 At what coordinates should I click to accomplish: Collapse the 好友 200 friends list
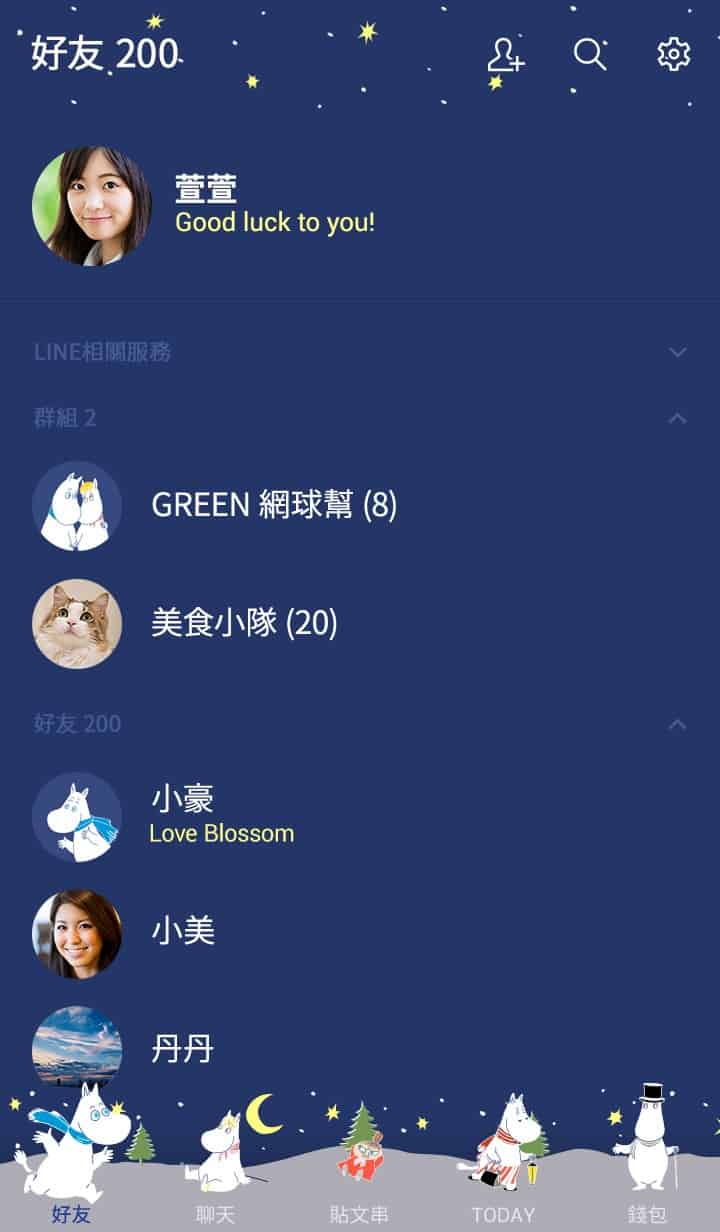coord(677,723)
